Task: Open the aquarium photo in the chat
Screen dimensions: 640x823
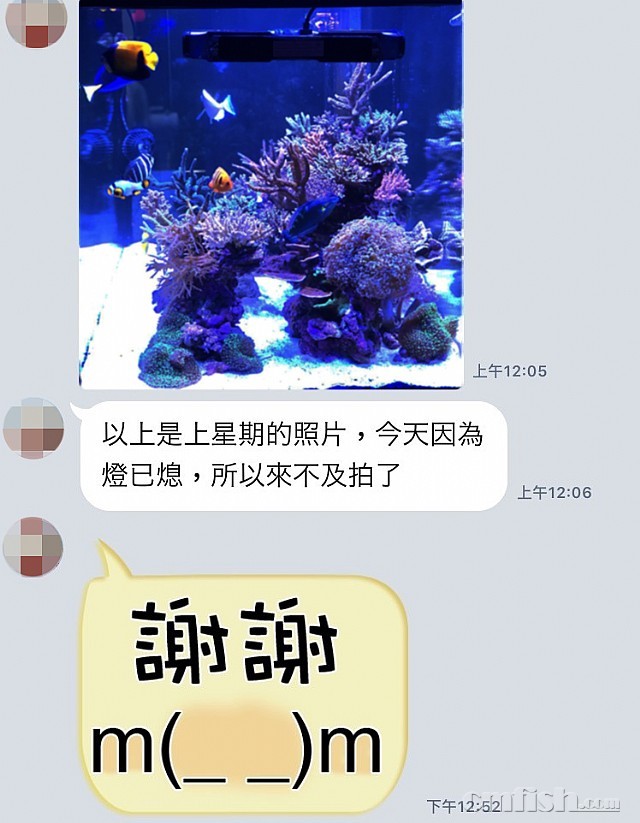Action: 271,195
